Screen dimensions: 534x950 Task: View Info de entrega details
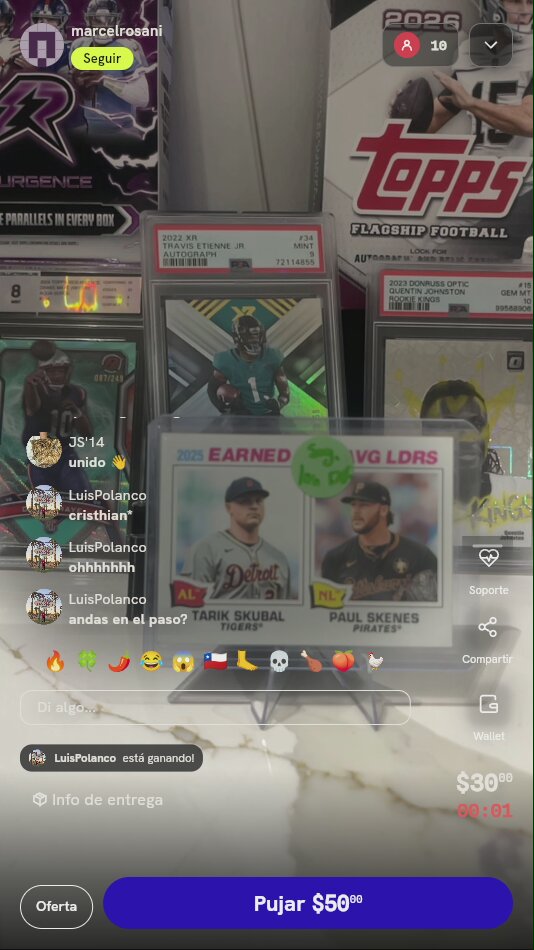[x=98, y=800]
